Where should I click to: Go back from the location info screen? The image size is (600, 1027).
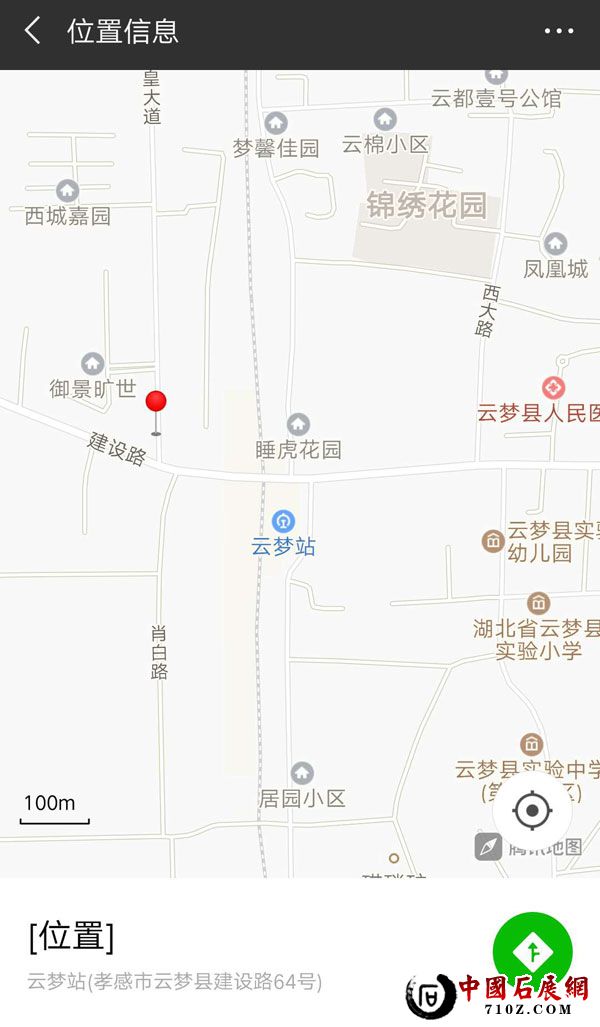pos(33,31)
